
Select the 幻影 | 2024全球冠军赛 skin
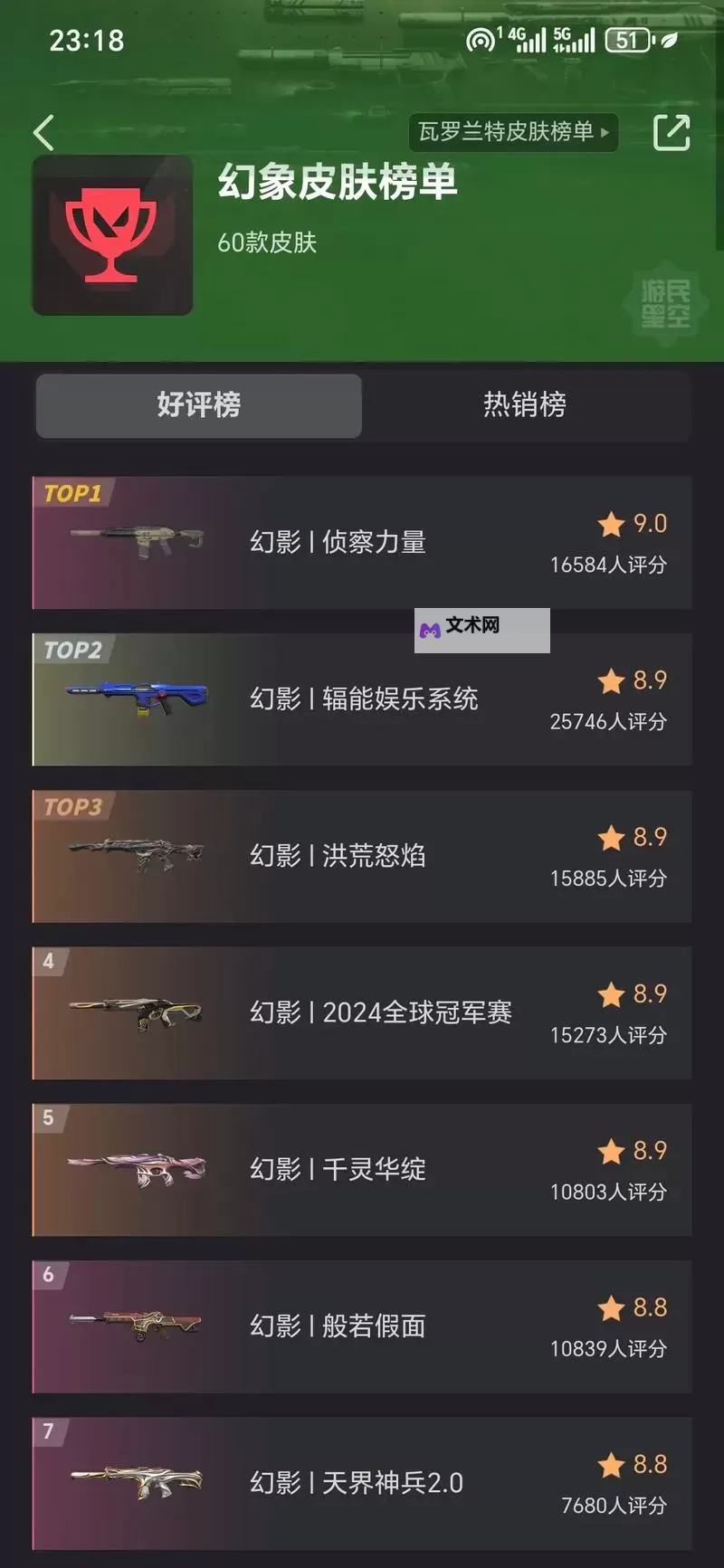(x=362, y=1012)
